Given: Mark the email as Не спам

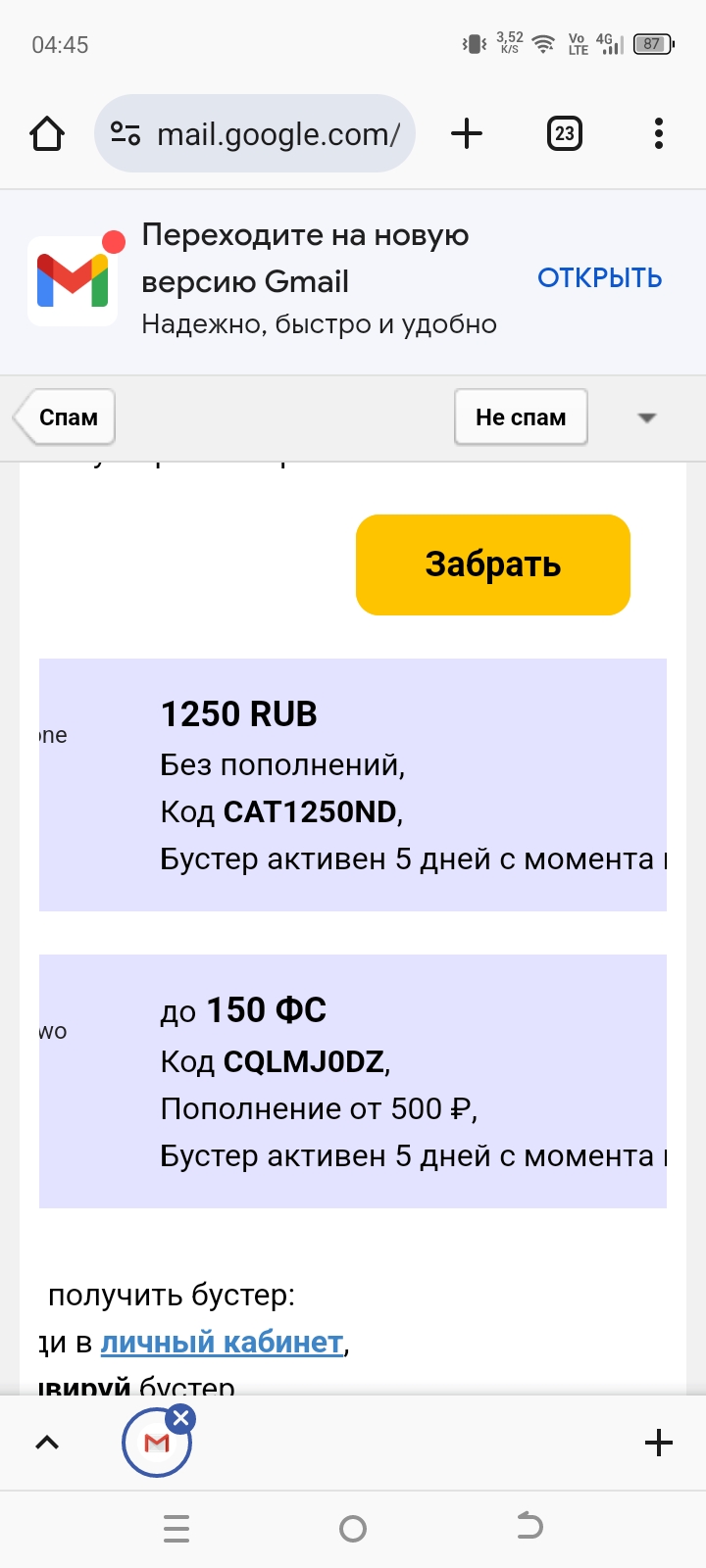Looking at the screenshot, I should point(521,416).
